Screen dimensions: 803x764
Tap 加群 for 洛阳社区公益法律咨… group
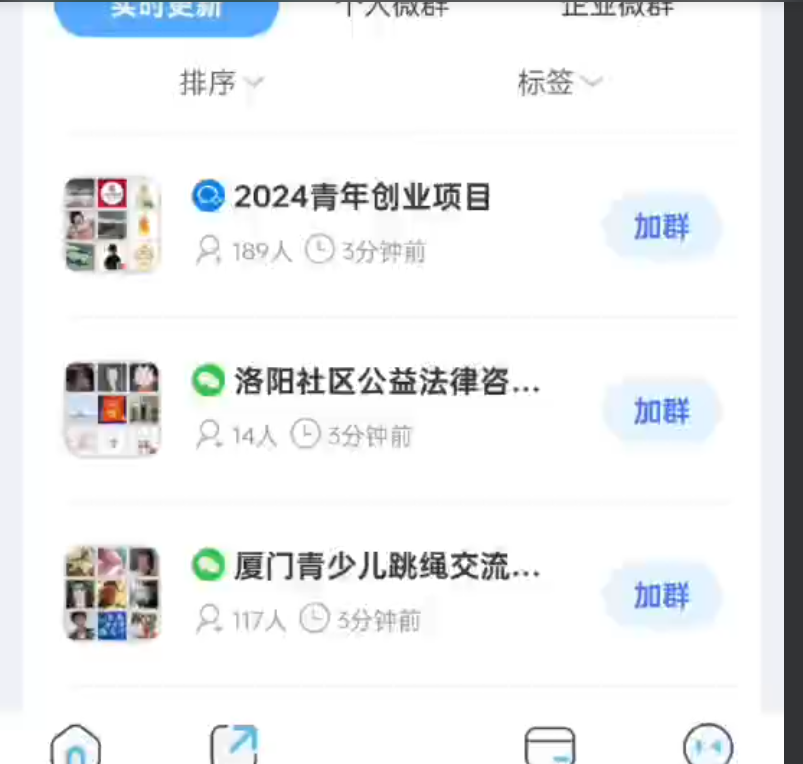coord(661,411)
